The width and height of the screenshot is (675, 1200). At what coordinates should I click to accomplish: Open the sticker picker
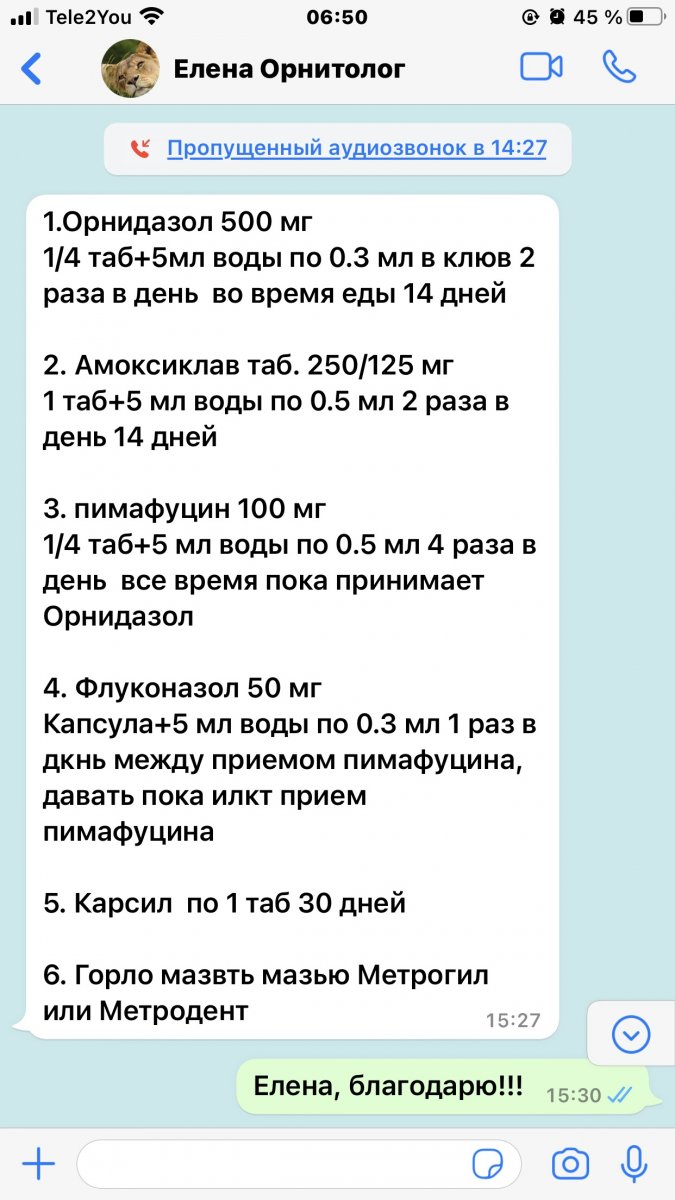pos(488,1164)
